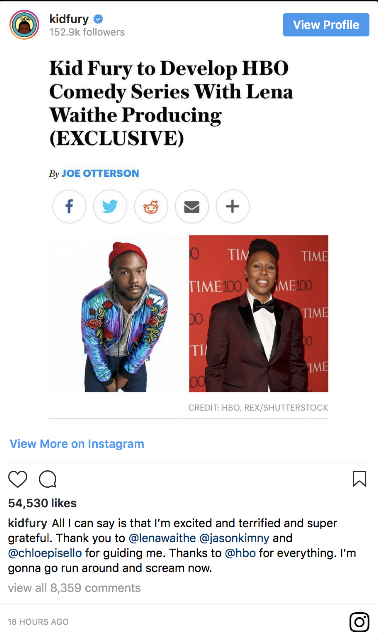
Task: Like the post with the heart icon
Action: pyautogui.click(x=18, y=479)
